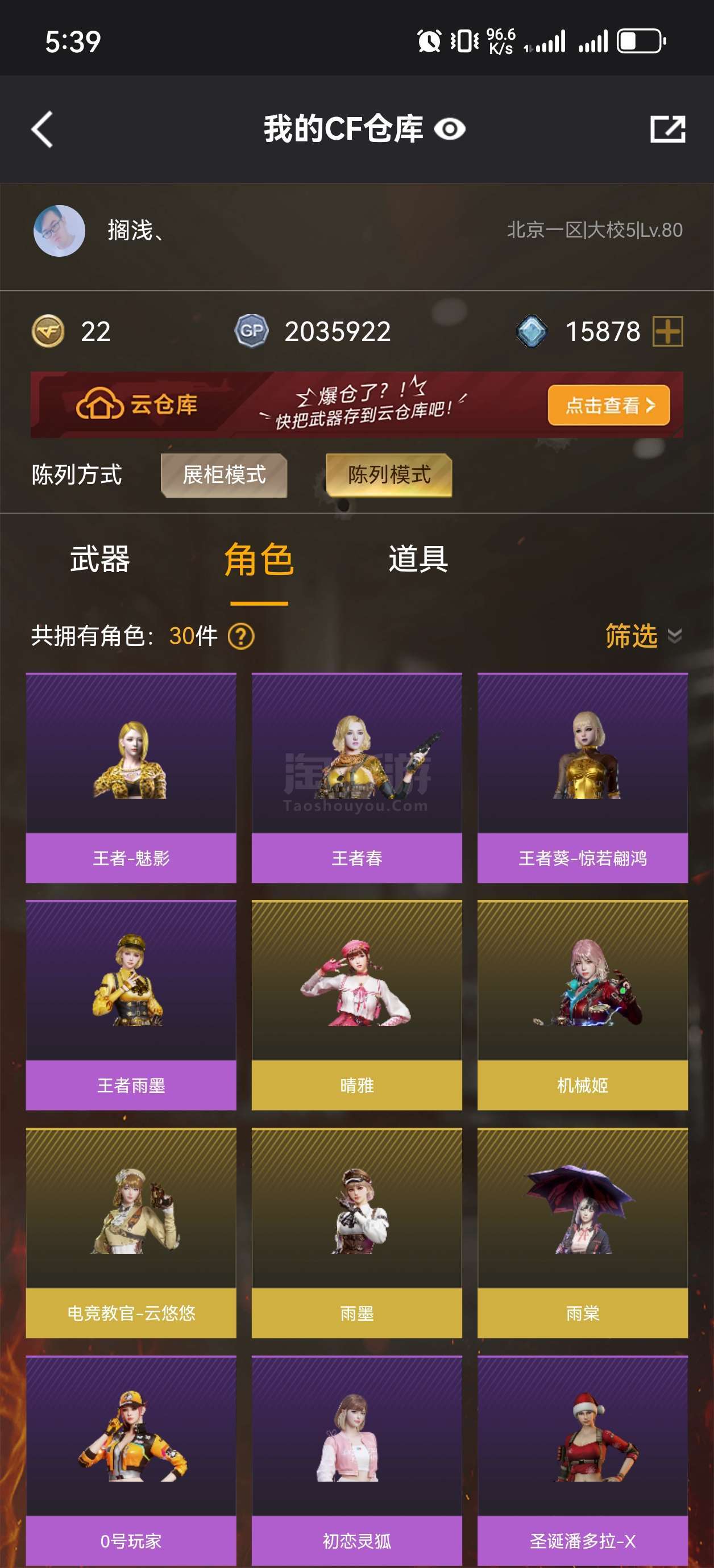Open the 王者-魅影 character card
The image size is (714, 1568).
click(131, 778)
